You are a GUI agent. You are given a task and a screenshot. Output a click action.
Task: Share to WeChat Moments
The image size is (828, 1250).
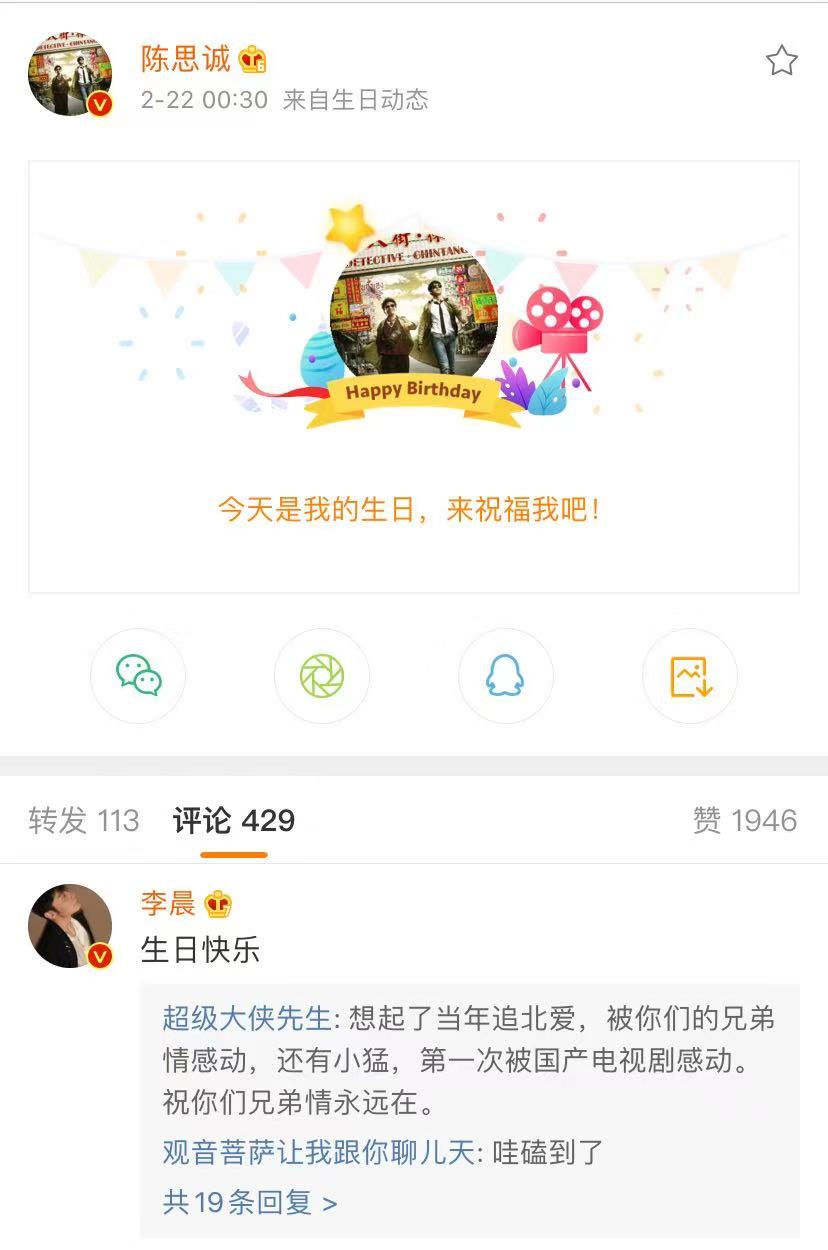[x=322, y=676]
